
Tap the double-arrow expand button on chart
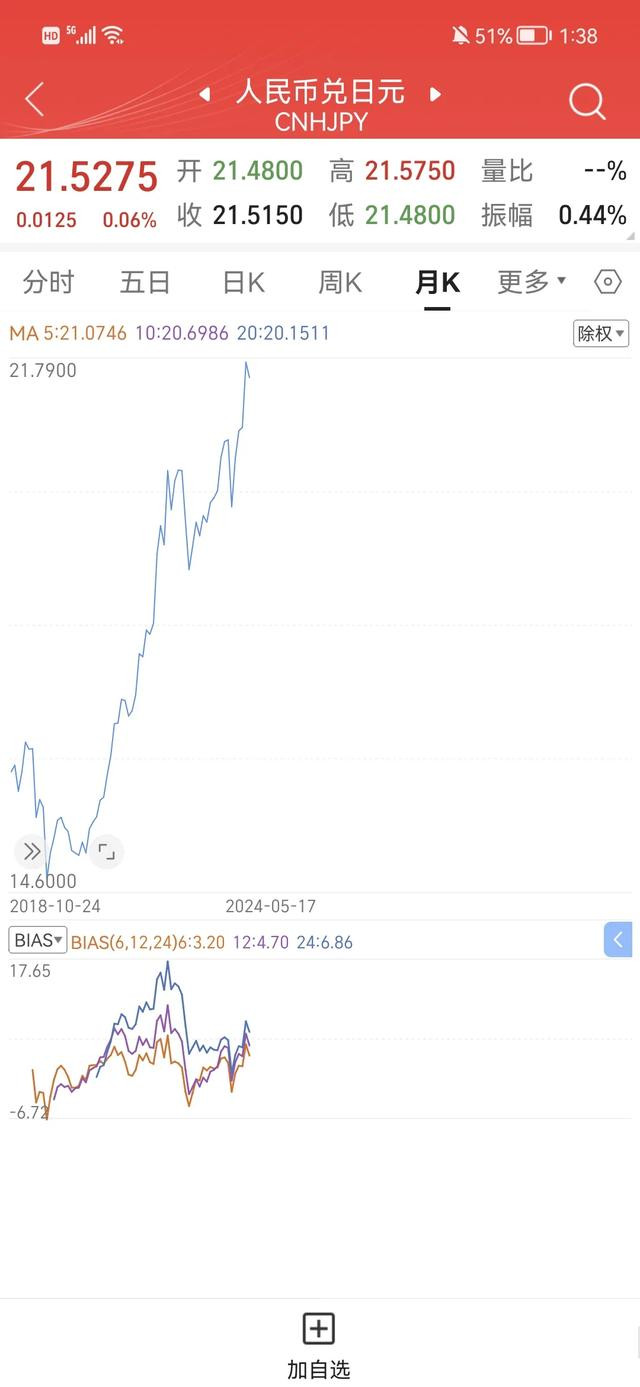32,852
